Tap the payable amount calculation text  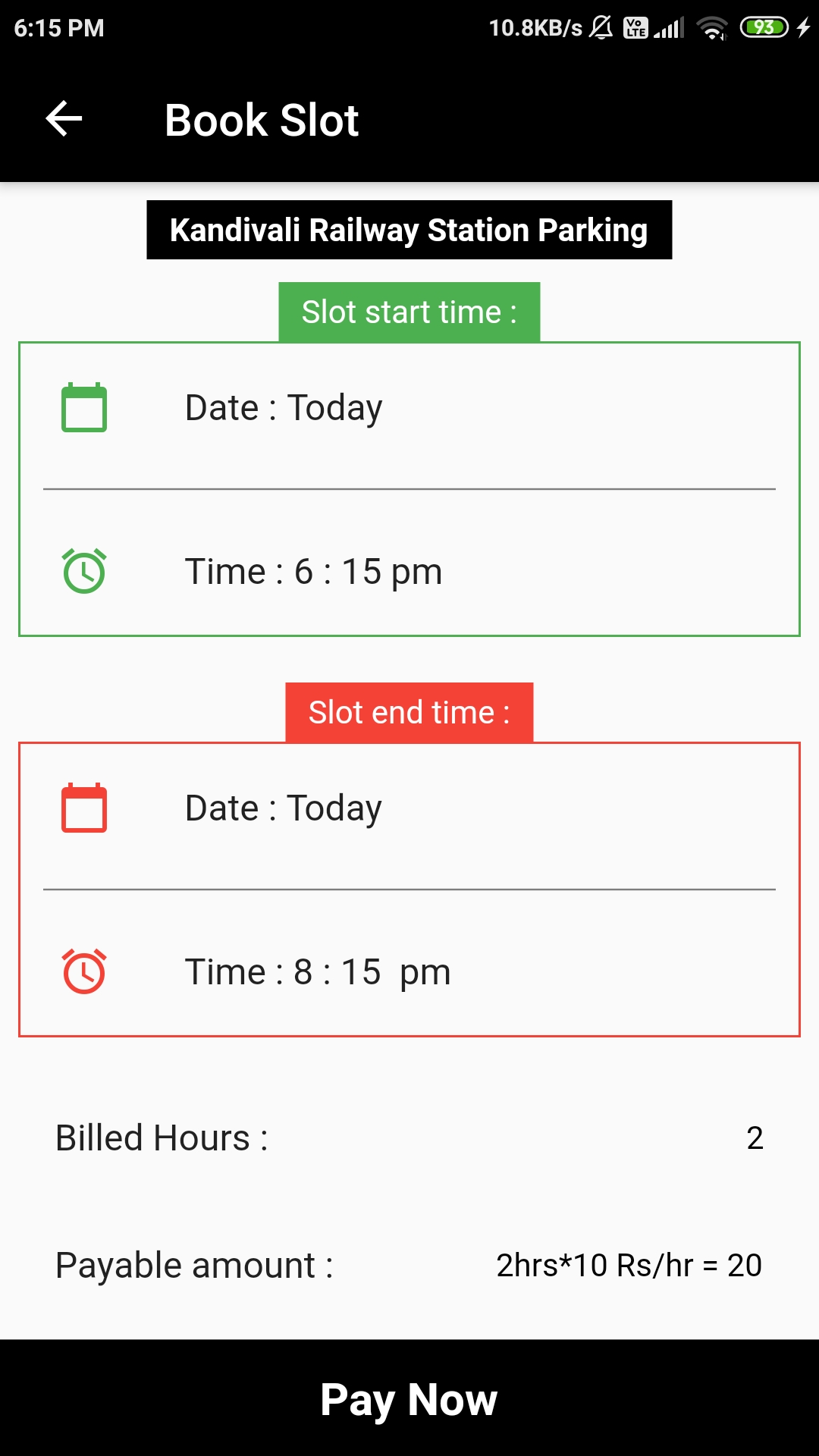point(629,1264)
